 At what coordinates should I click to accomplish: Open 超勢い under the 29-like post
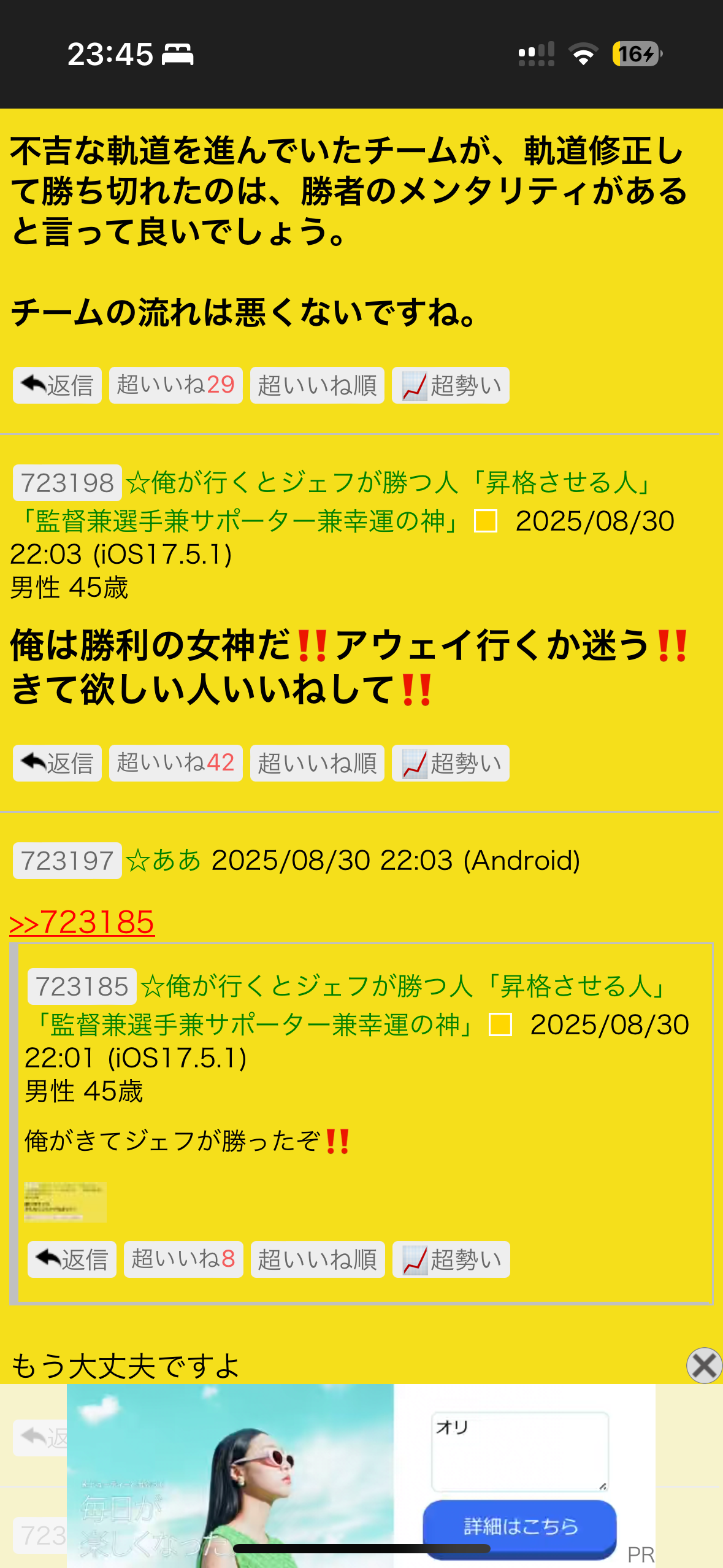coord(451,385)
